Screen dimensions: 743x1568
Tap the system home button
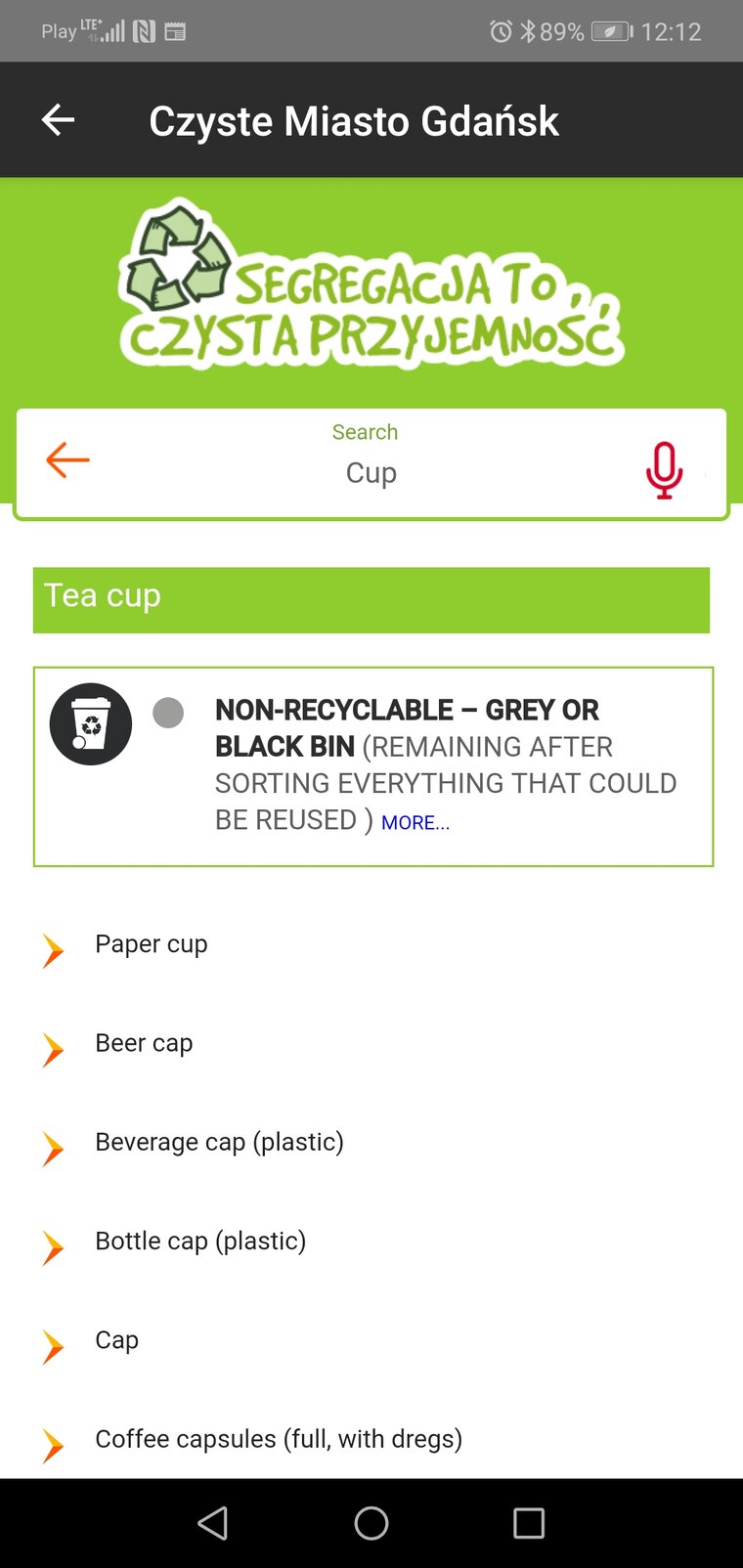point(371,1523)
